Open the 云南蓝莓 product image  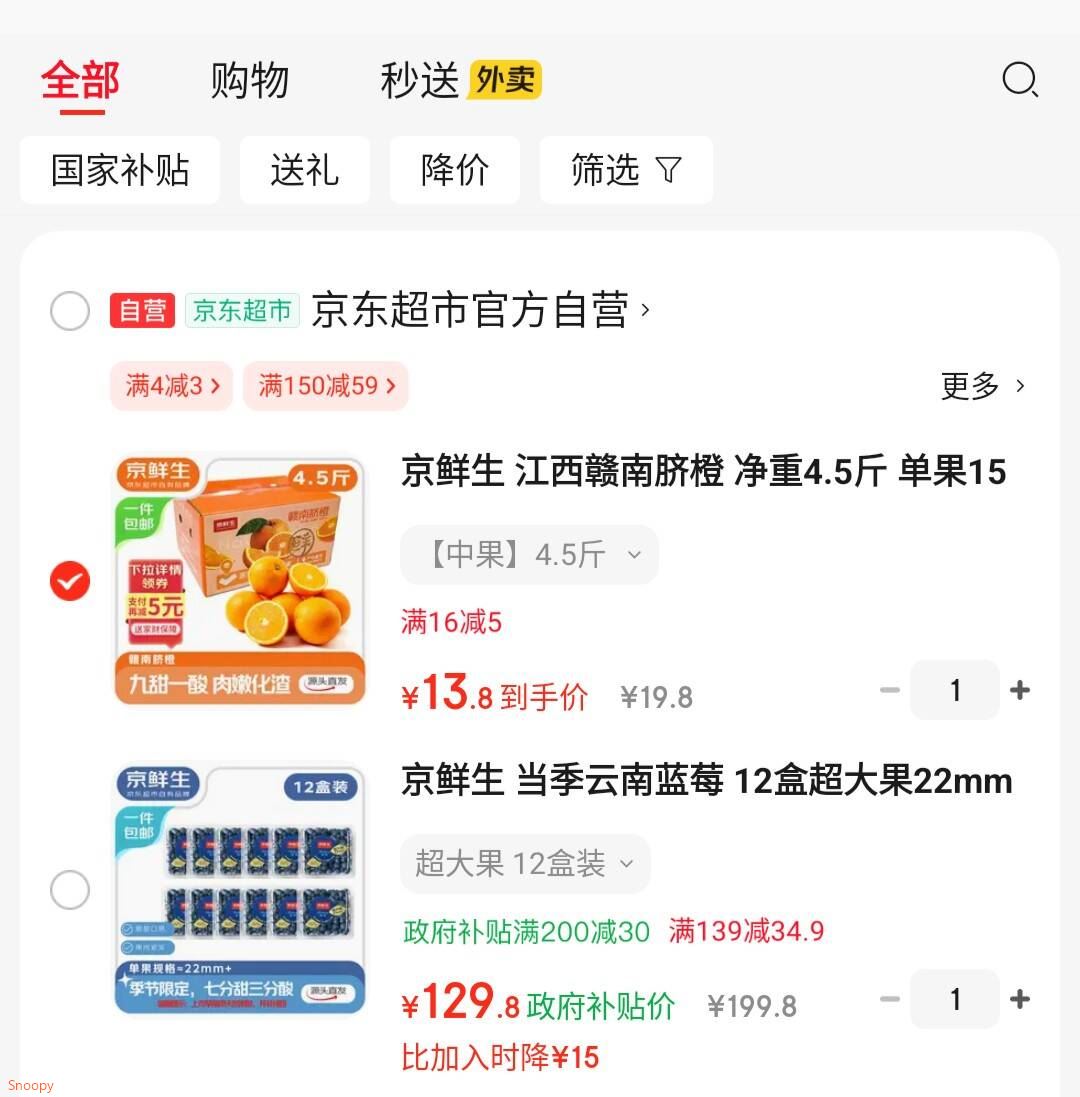[x=240, y=890]
